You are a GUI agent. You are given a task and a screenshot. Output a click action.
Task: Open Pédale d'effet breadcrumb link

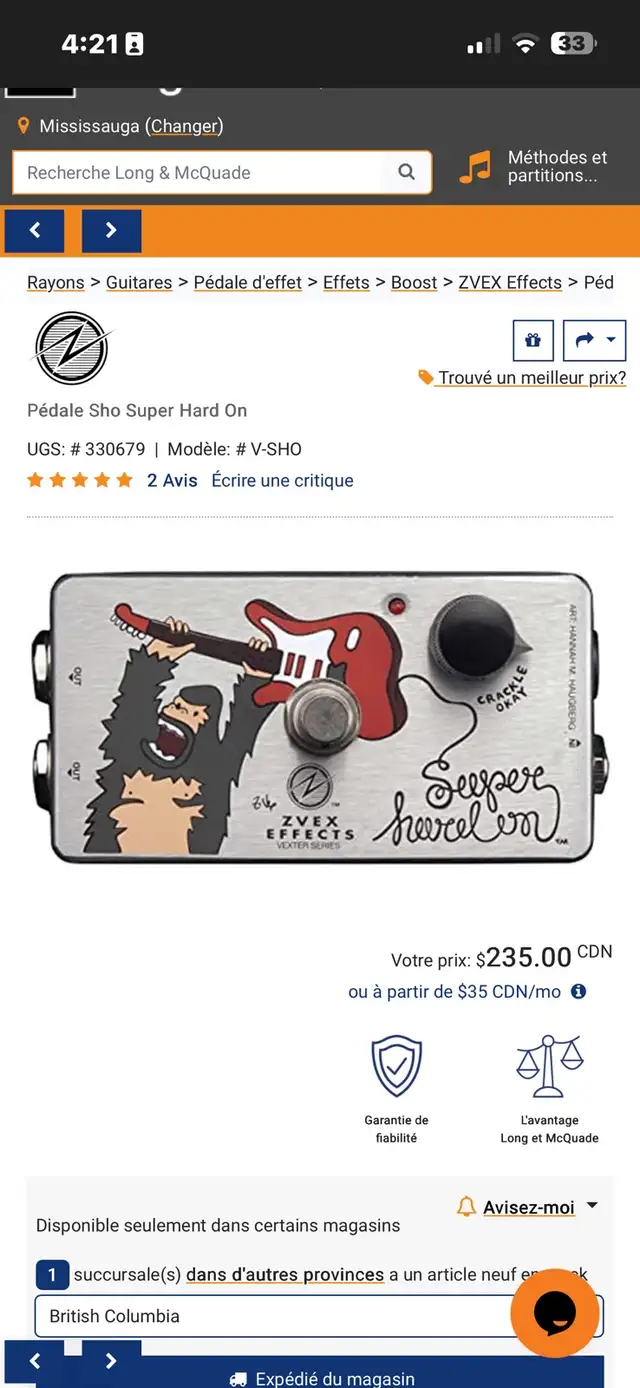click(248, 283)
